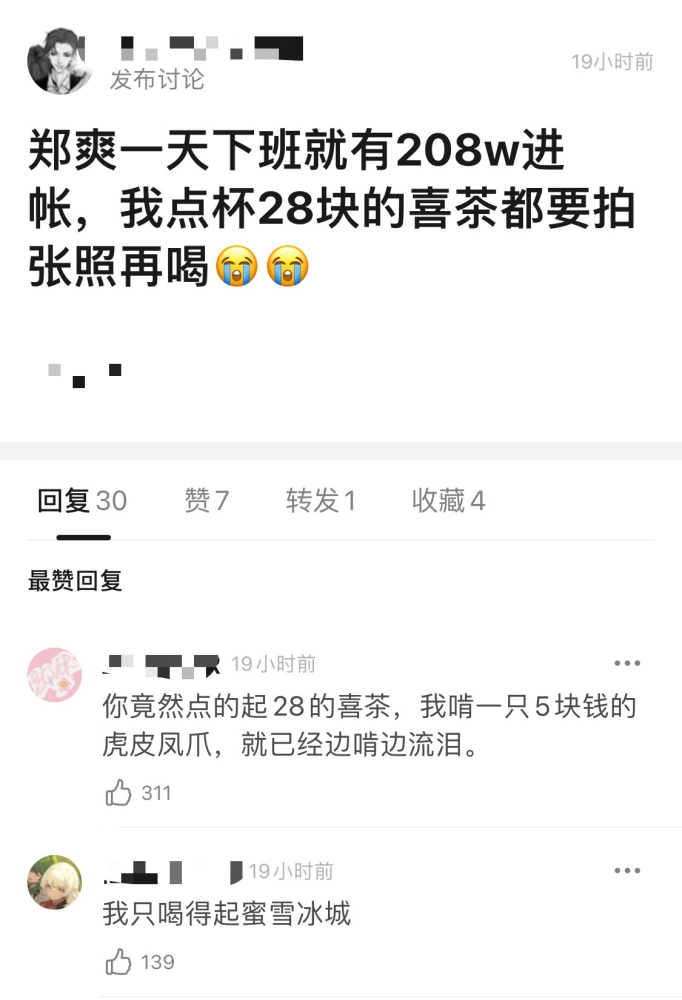The width and height of the screenshot is (682, 1000).
Task: Switch to the 转发 1 tab
Action: pos(320,501)
